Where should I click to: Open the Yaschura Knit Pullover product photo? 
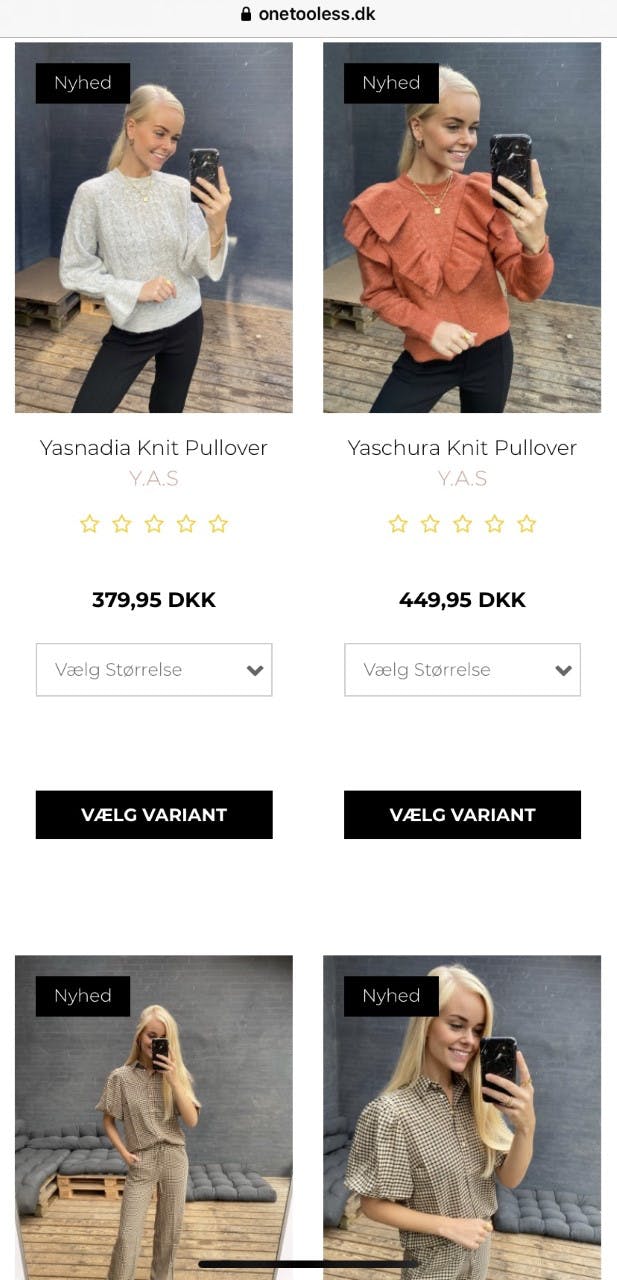(x=462, y=228)
